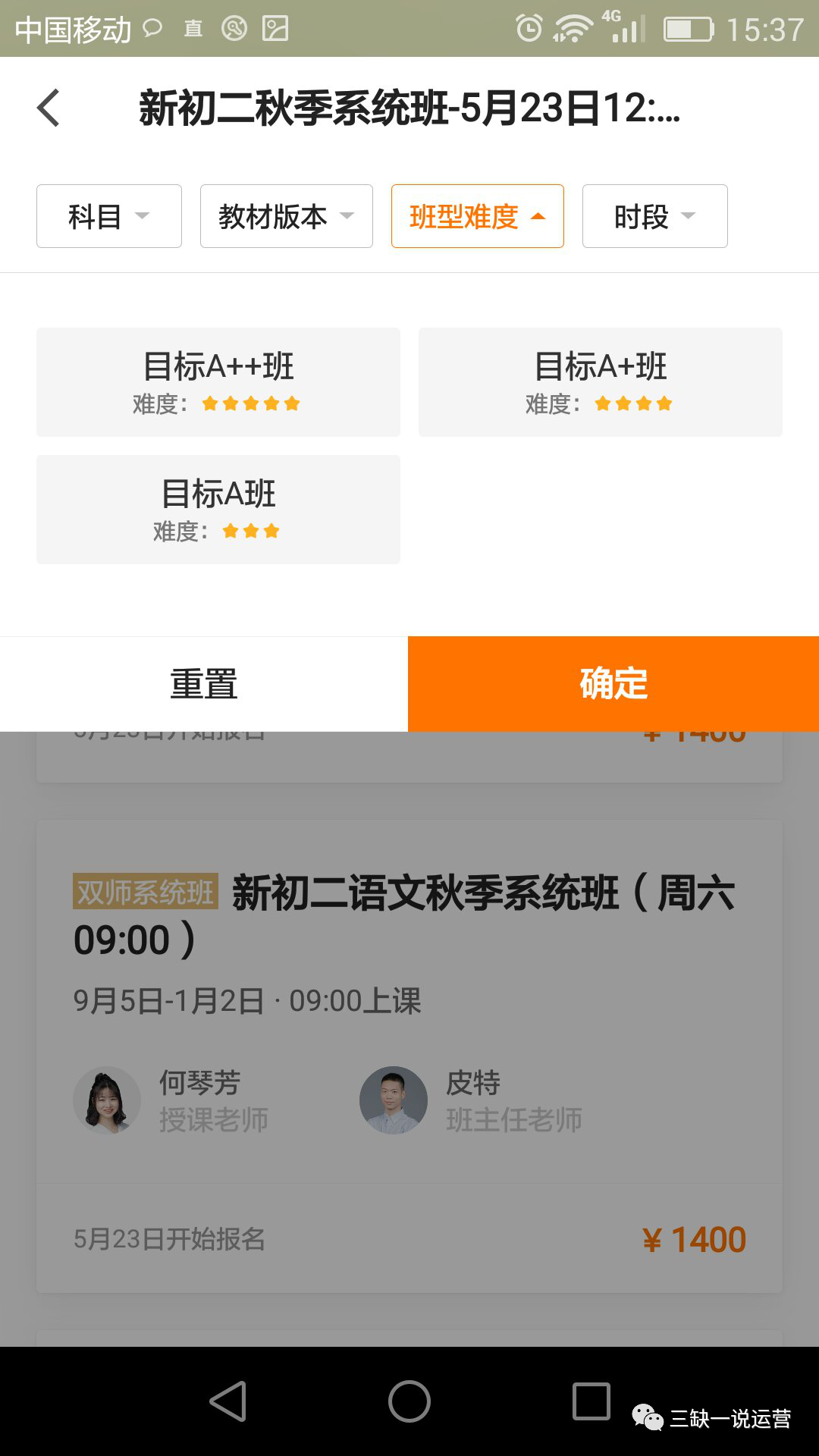Expand the 时段 filter
Viewport: 819px width, 1456px height.
[654, 216]
